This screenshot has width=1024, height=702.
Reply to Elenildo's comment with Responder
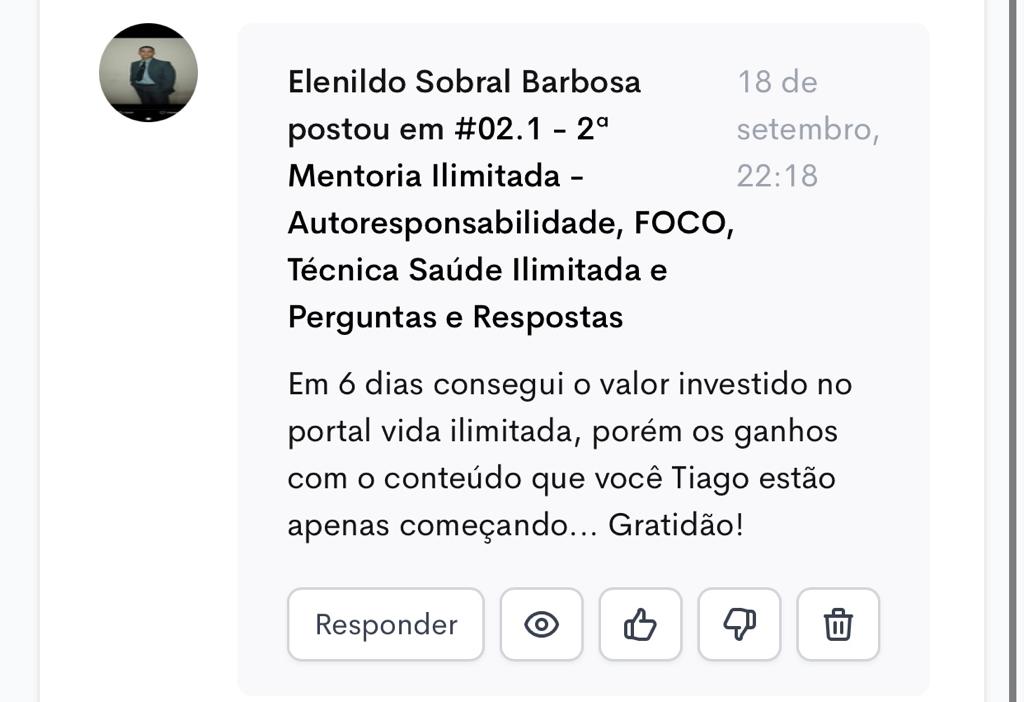tap(385, 624)
